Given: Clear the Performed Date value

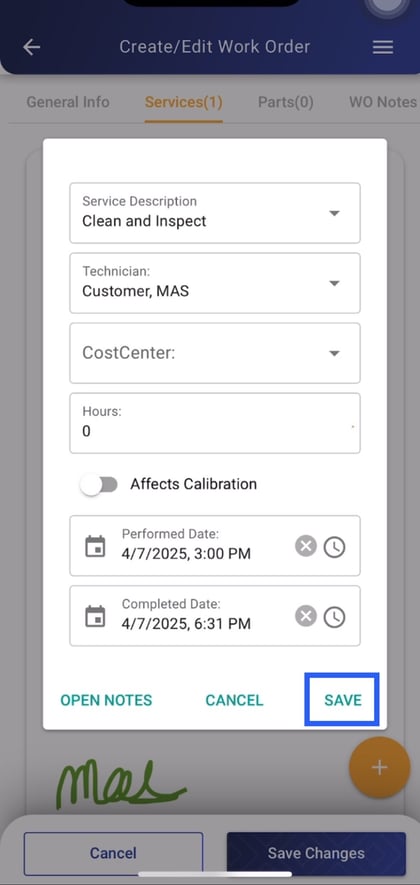Looking at the screenshot, I should pos(305,547).
